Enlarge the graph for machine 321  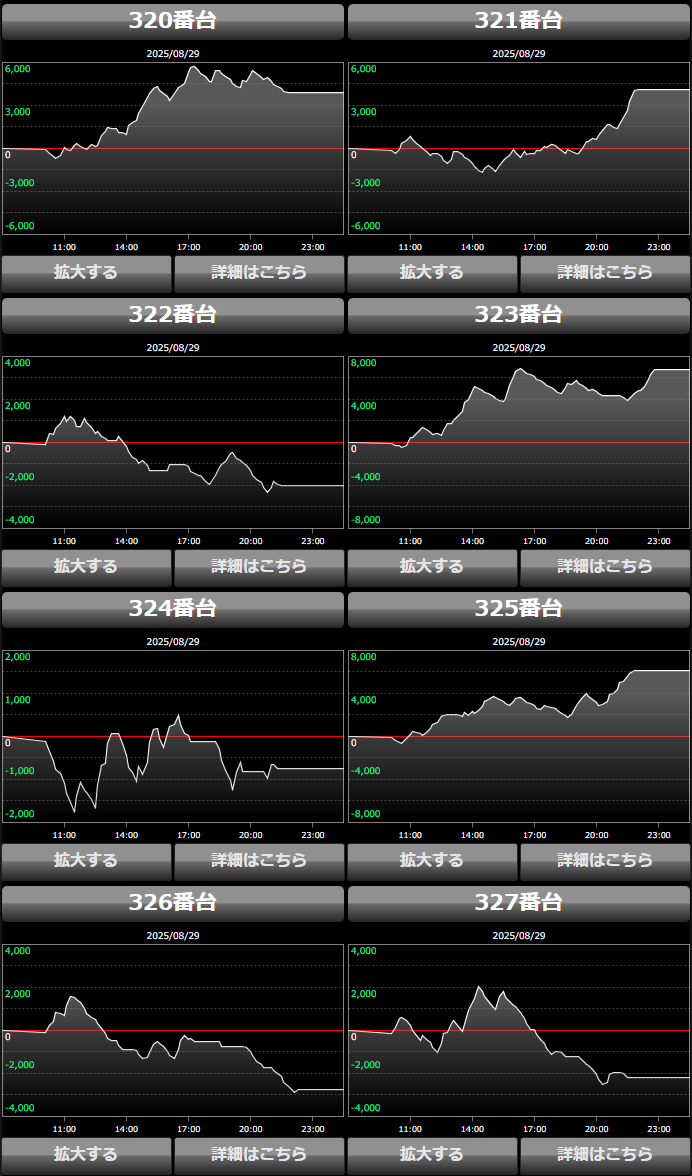[x=433, y=273]
